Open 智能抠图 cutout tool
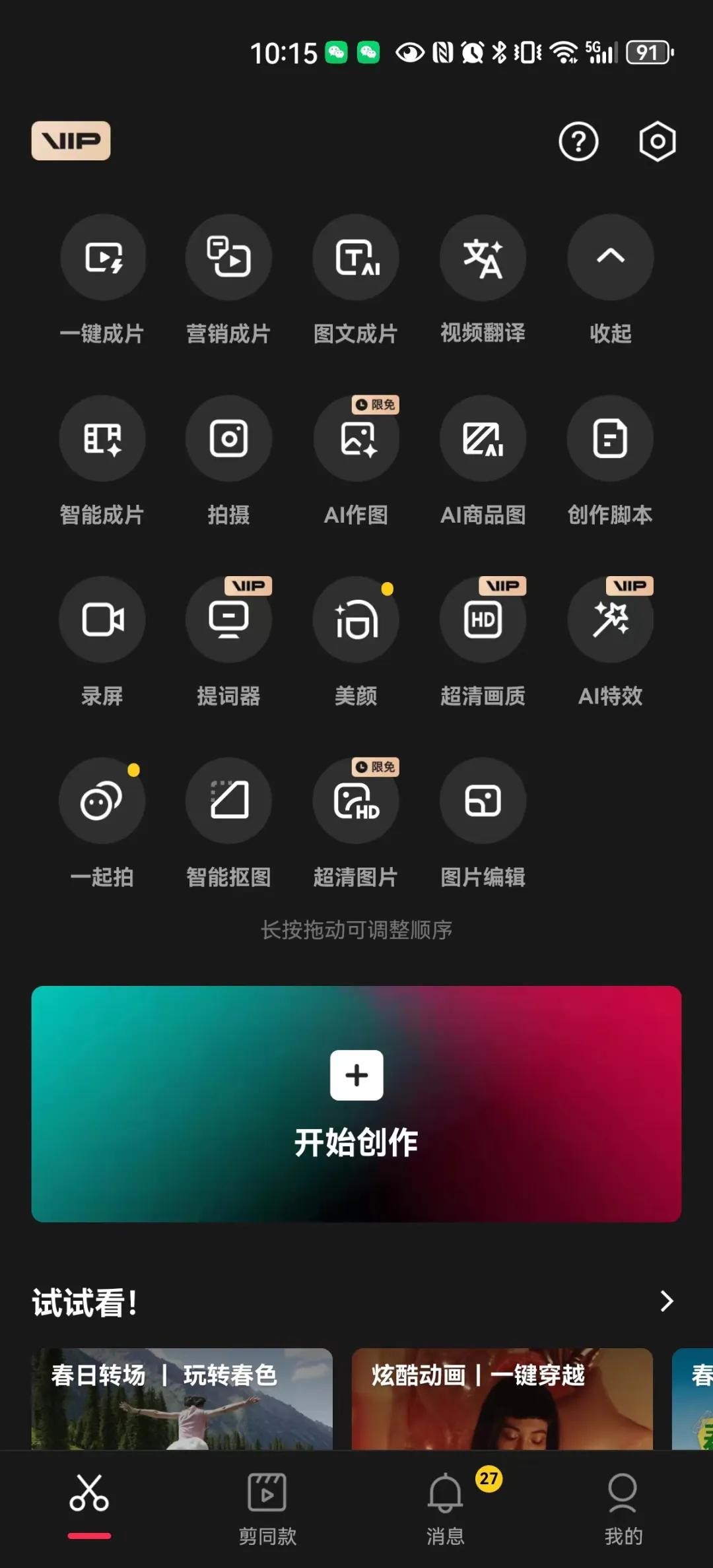 point(228,800)
